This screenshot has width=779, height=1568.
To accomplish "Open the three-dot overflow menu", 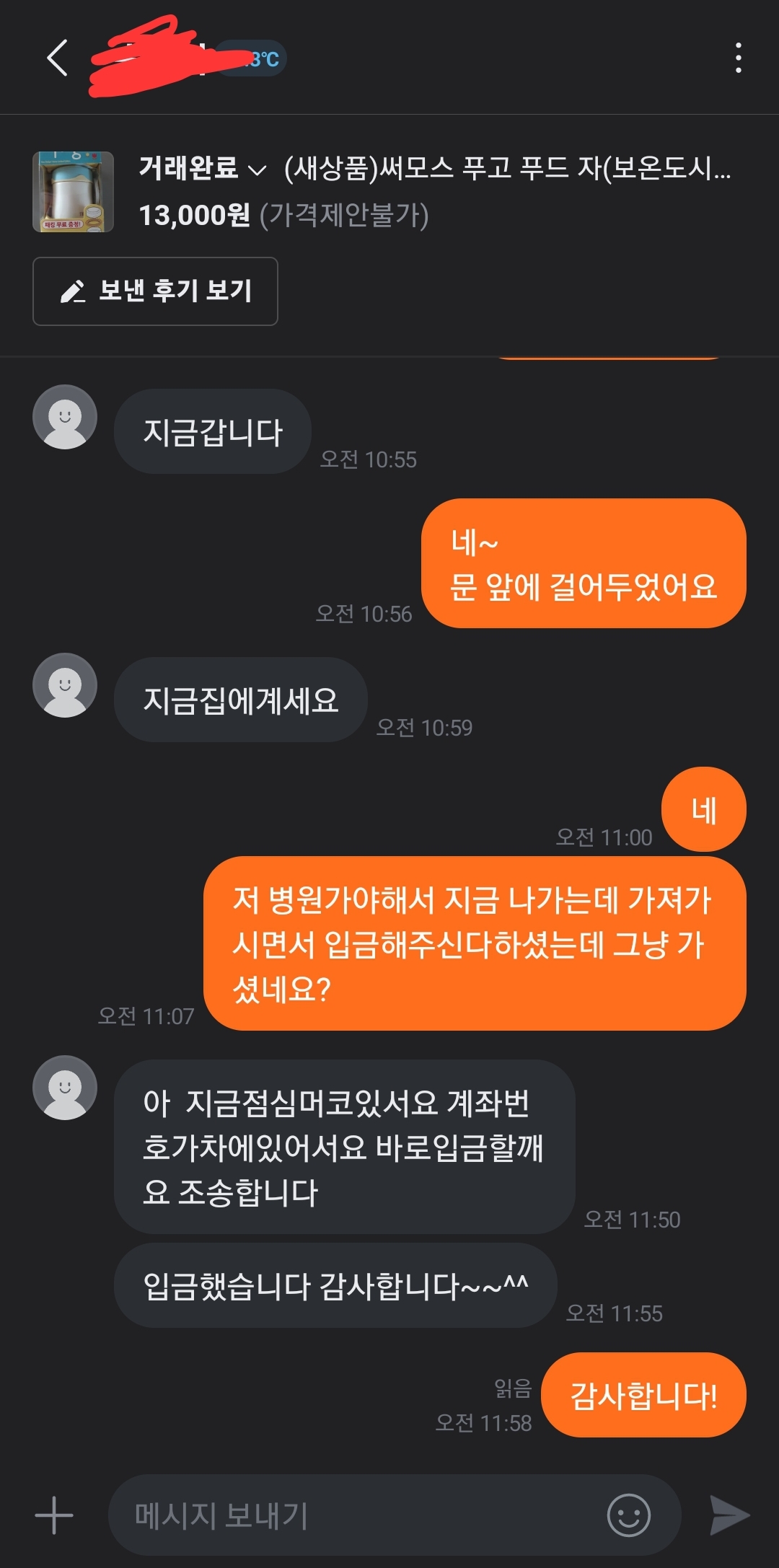I will (738, 58).
